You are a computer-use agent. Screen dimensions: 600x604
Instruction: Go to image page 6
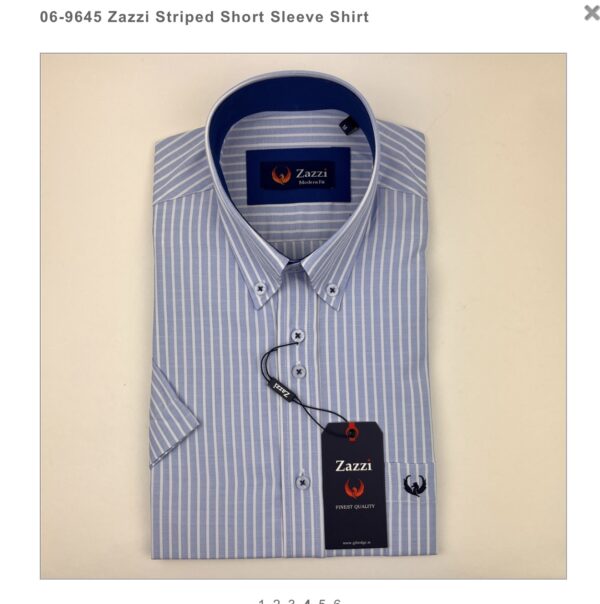[x=337, y=601]
